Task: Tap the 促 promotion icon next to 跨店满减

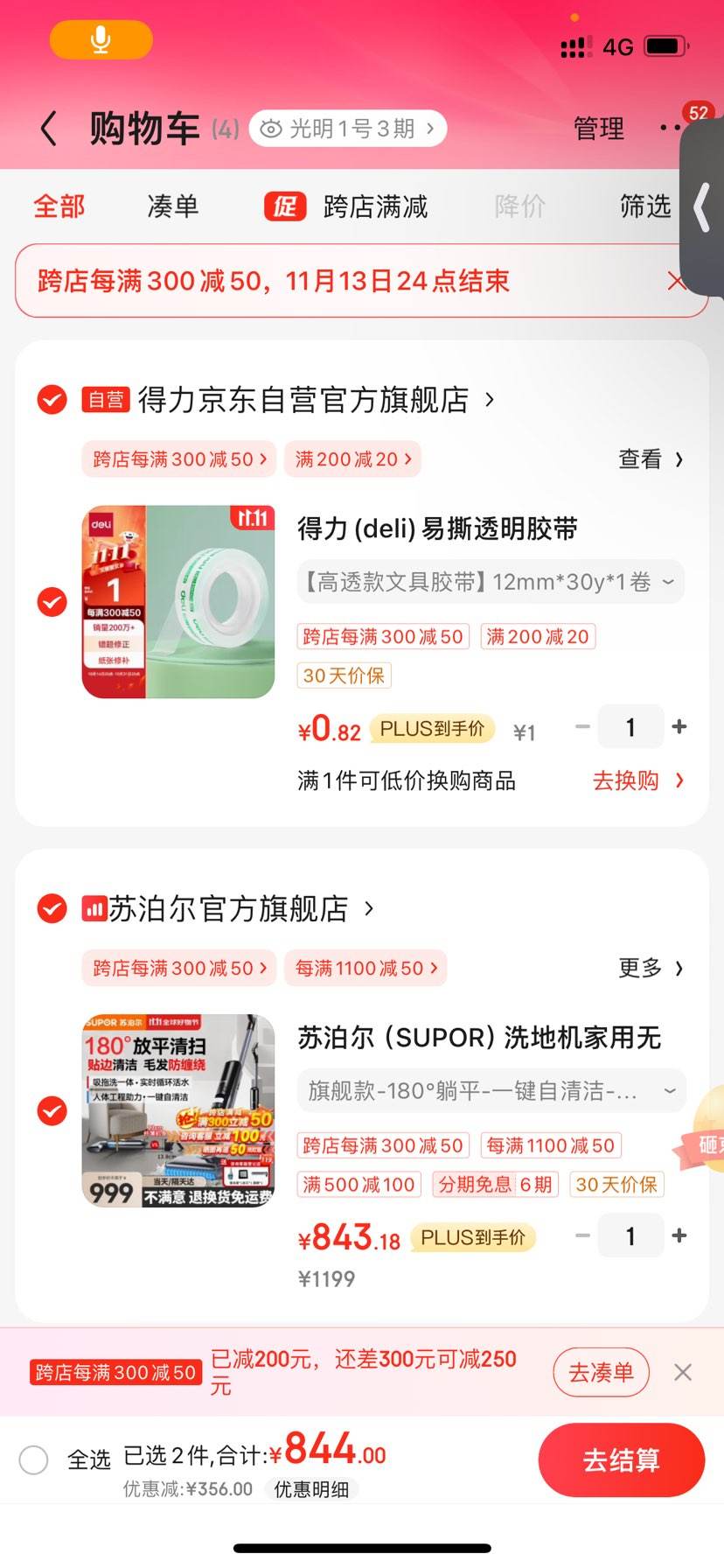Action: click(284, 206)
